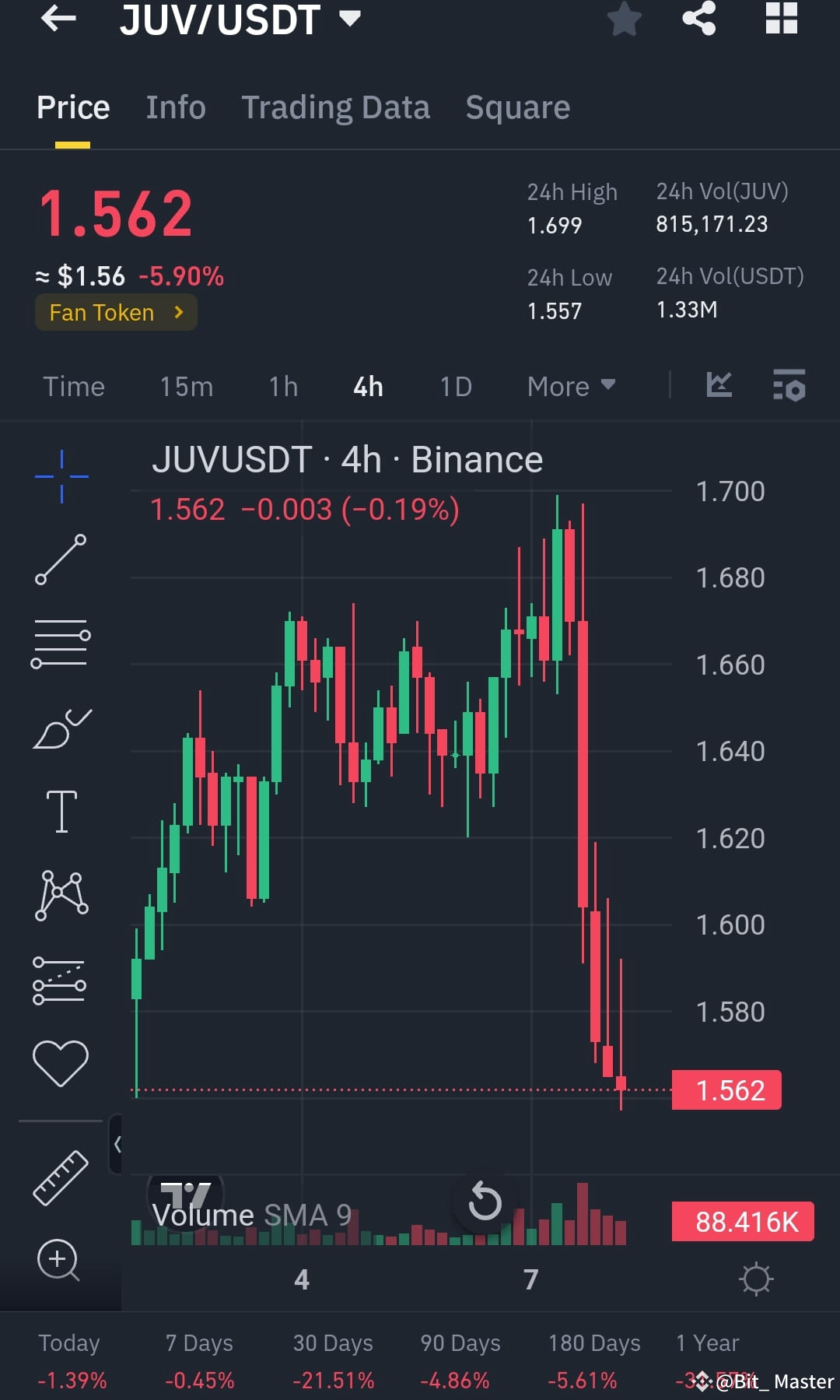
Task: Select the trend line drawing tool
Action: point(61,560)
